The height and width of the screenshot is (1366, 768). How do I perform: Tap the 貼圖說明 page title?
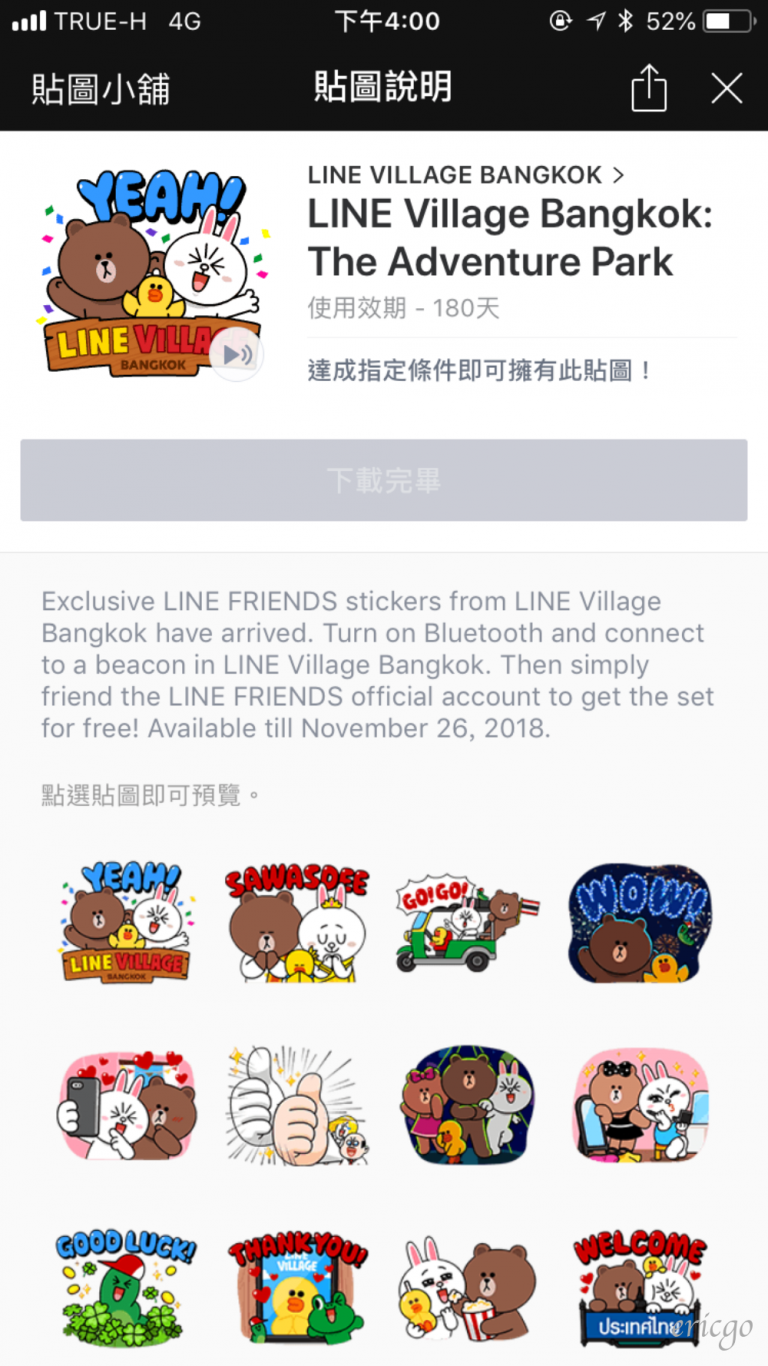pos(384,88)
